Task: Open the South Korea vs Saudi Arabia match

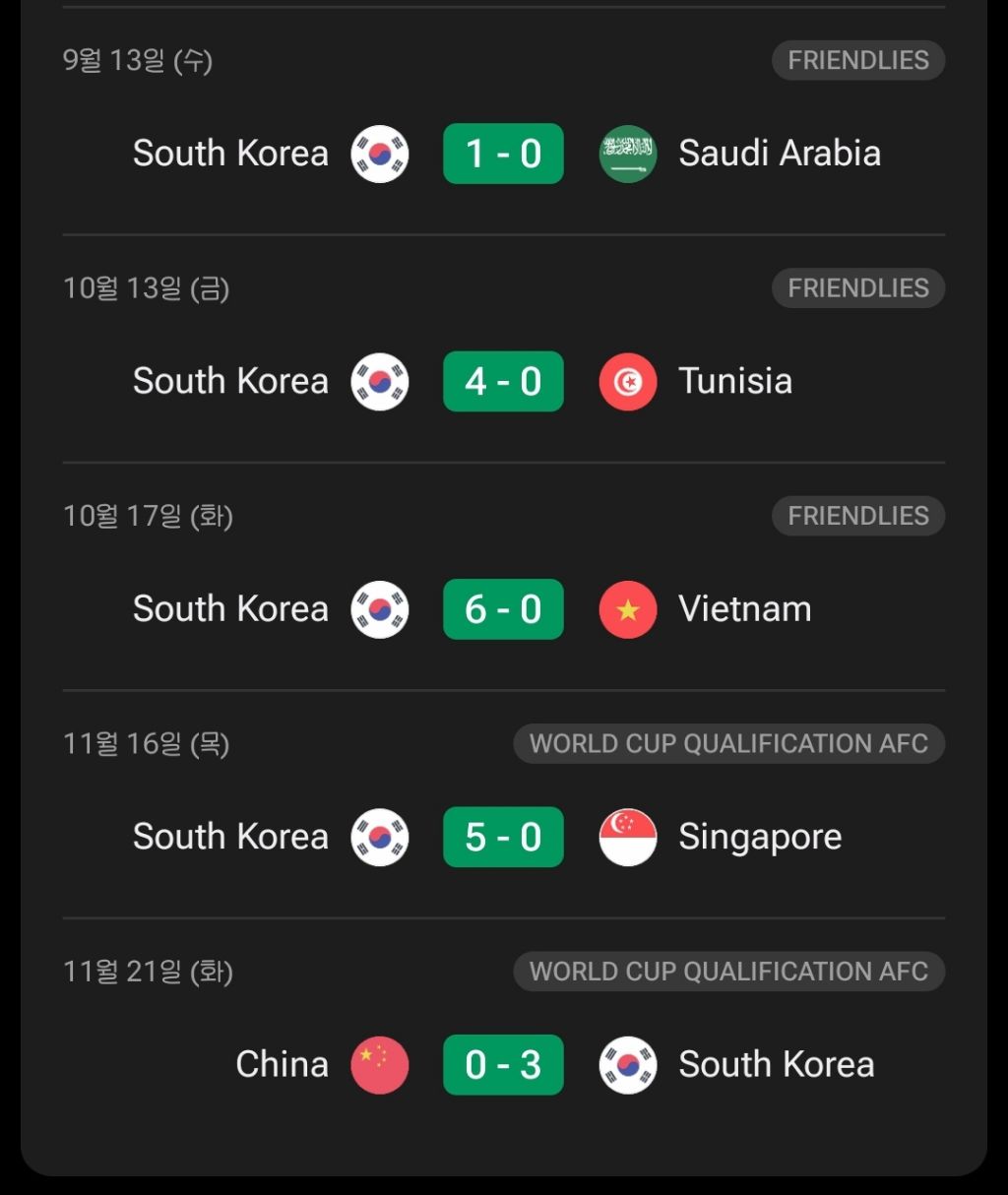Action: (503, 154)
